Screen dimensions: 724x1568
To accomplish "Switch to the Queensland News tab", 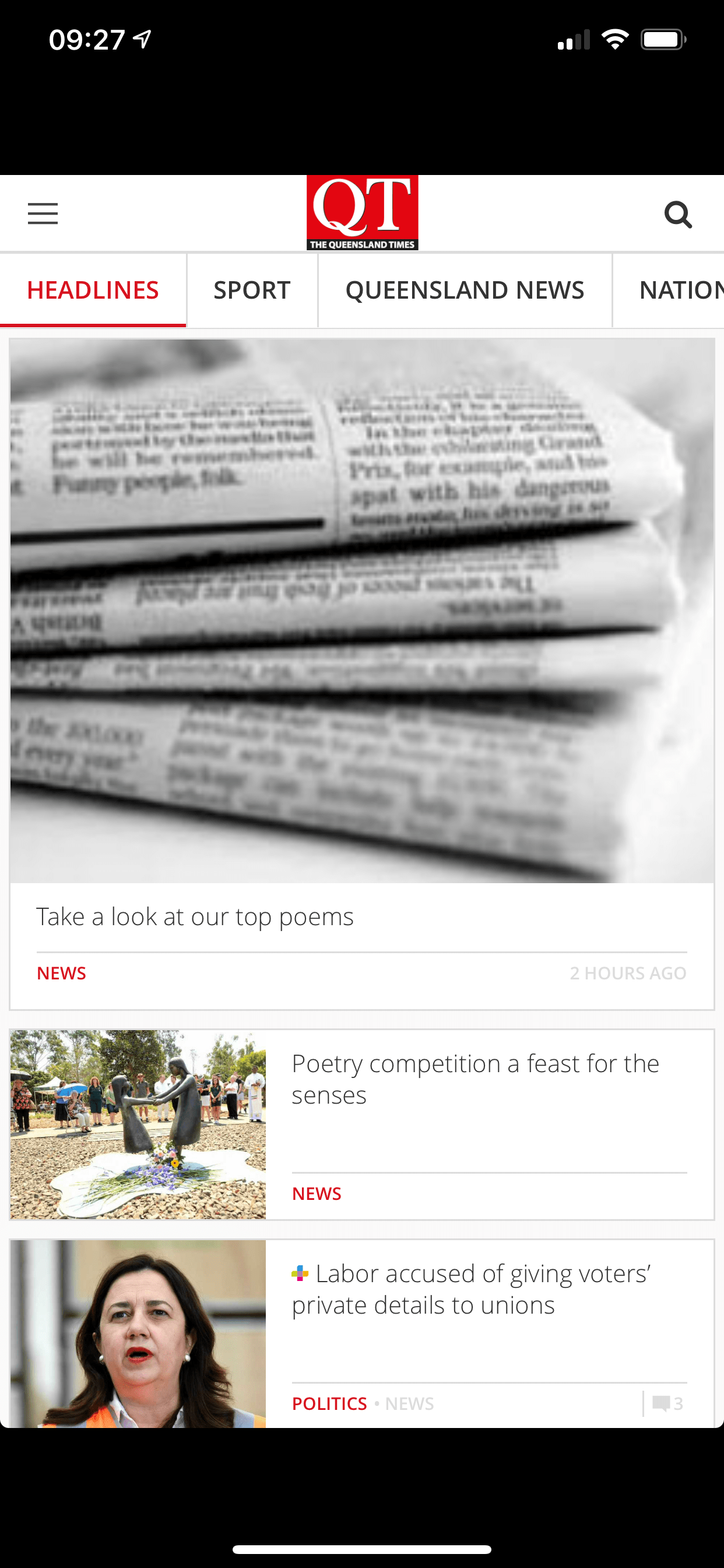I will pyautogui.click(x=465, y=290).
